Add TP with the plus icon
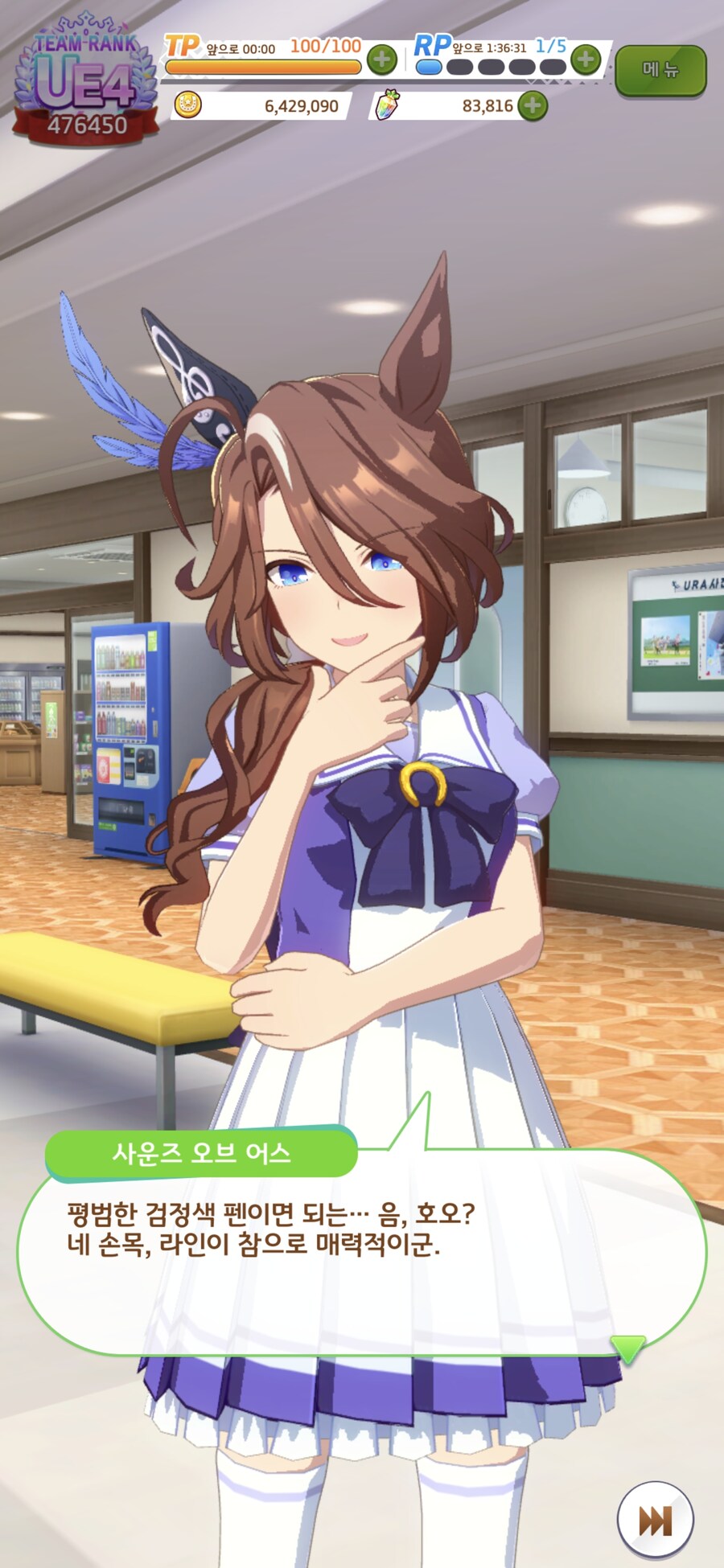 coord(381,59)
